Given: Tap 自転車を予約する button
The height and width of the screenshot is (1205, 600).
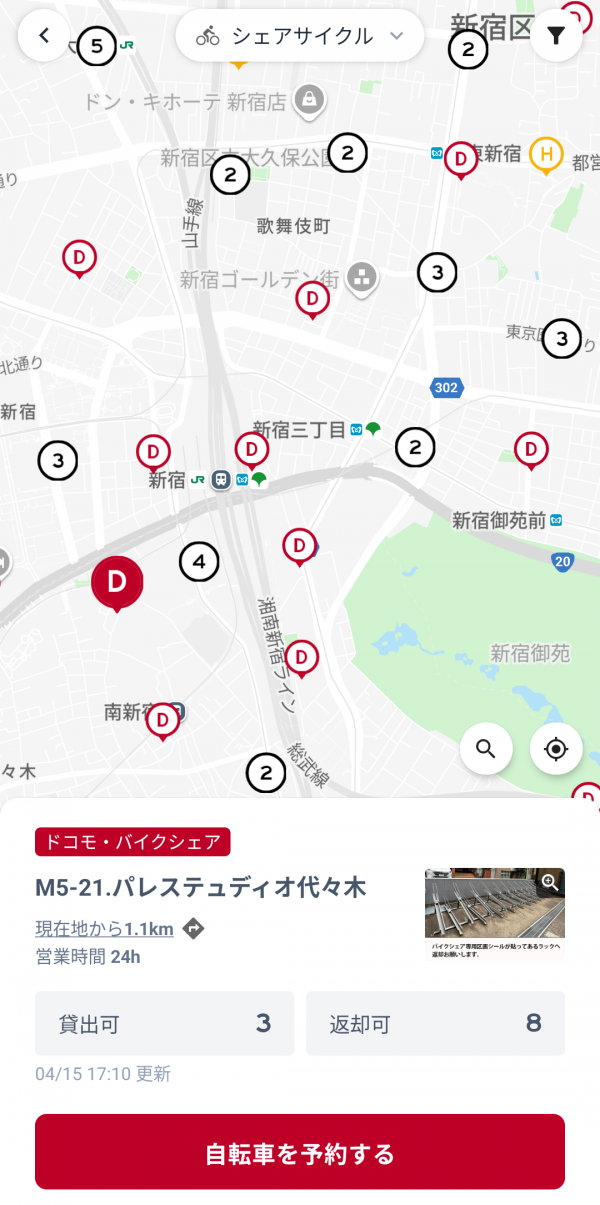Looking at the screenshot, I should [x=300, y=1151].
